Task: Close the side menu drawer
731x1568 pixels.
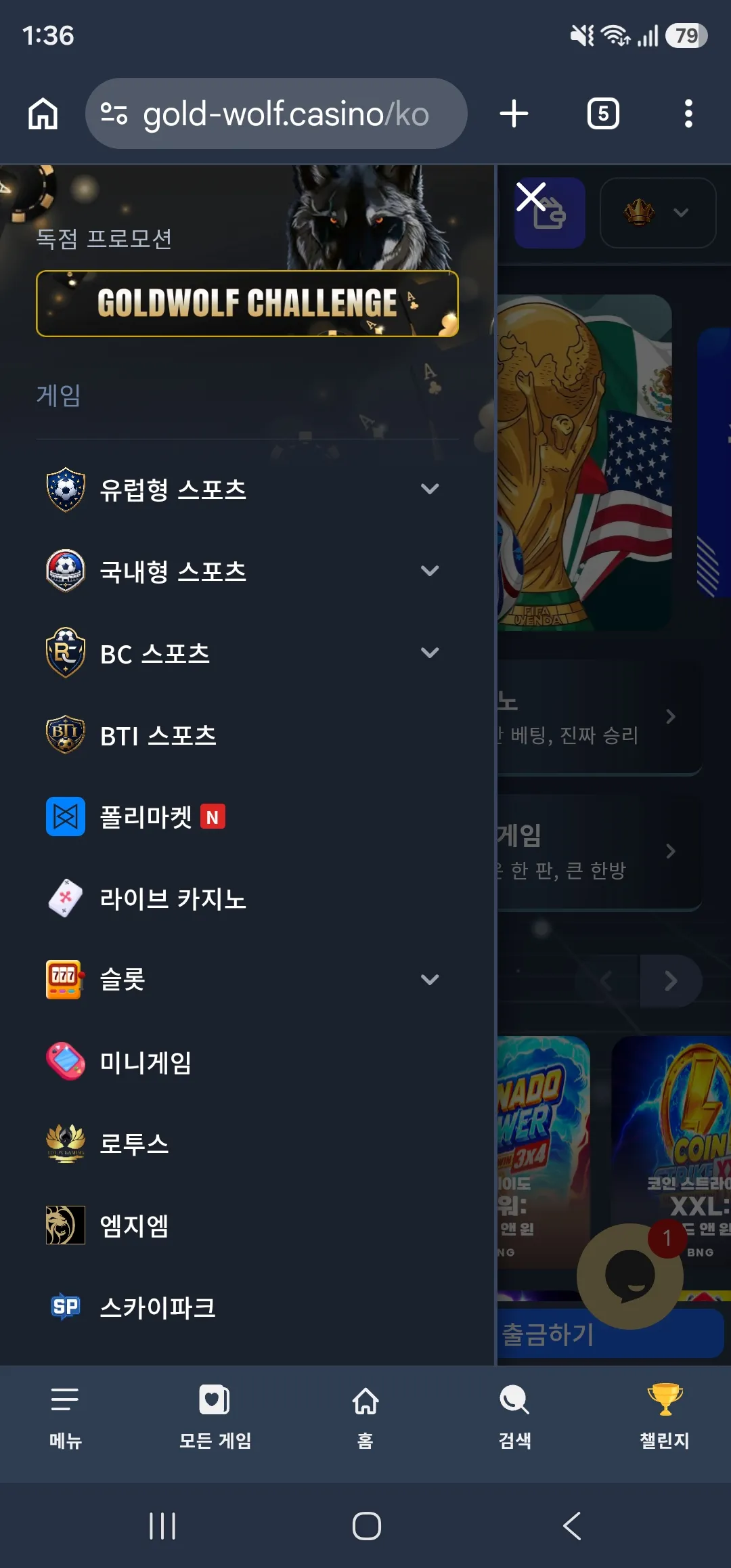Action: (531, 197)
